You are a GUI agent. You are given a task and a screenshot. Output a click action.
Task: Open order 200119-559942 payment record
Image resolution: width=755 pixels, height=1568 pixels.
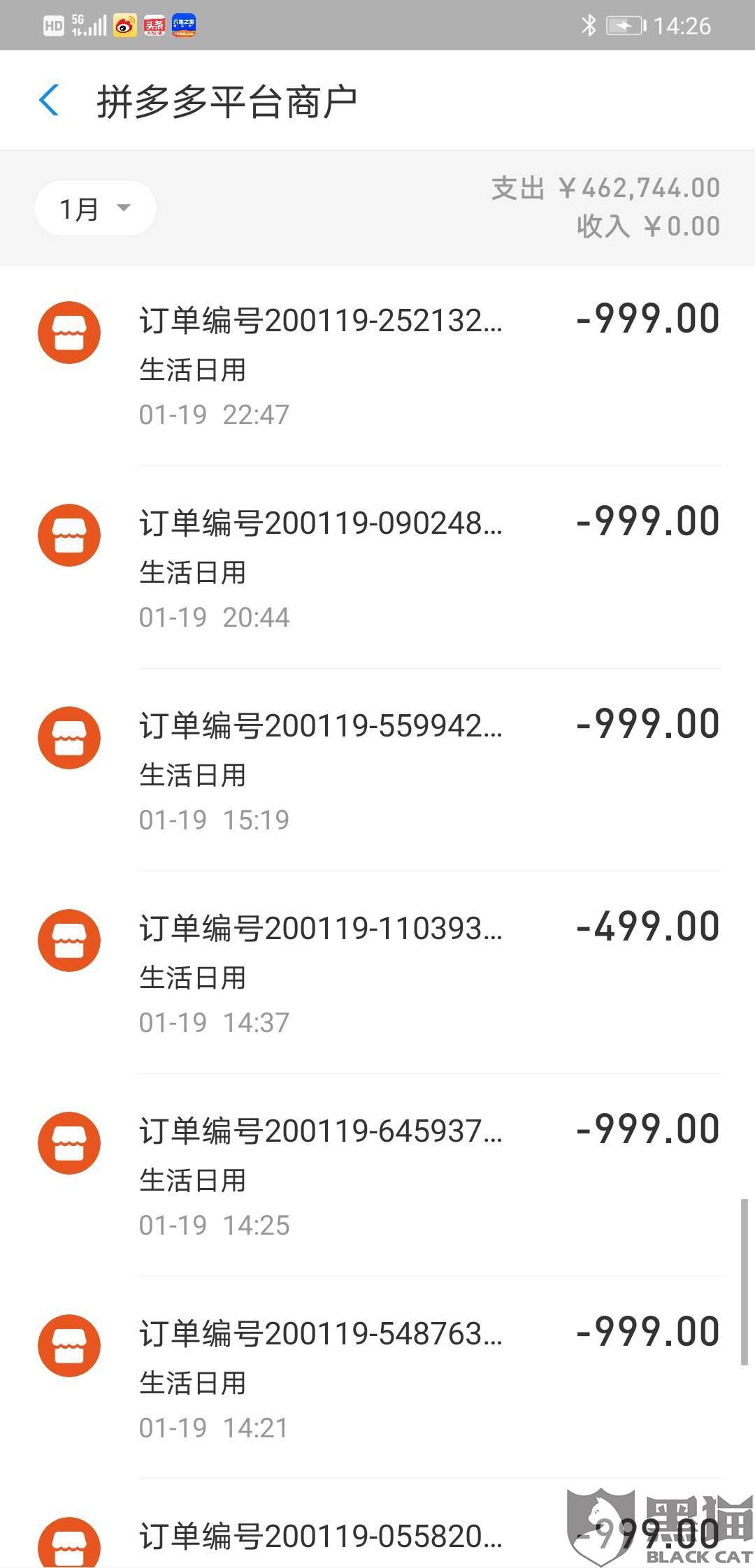[377, 770]
